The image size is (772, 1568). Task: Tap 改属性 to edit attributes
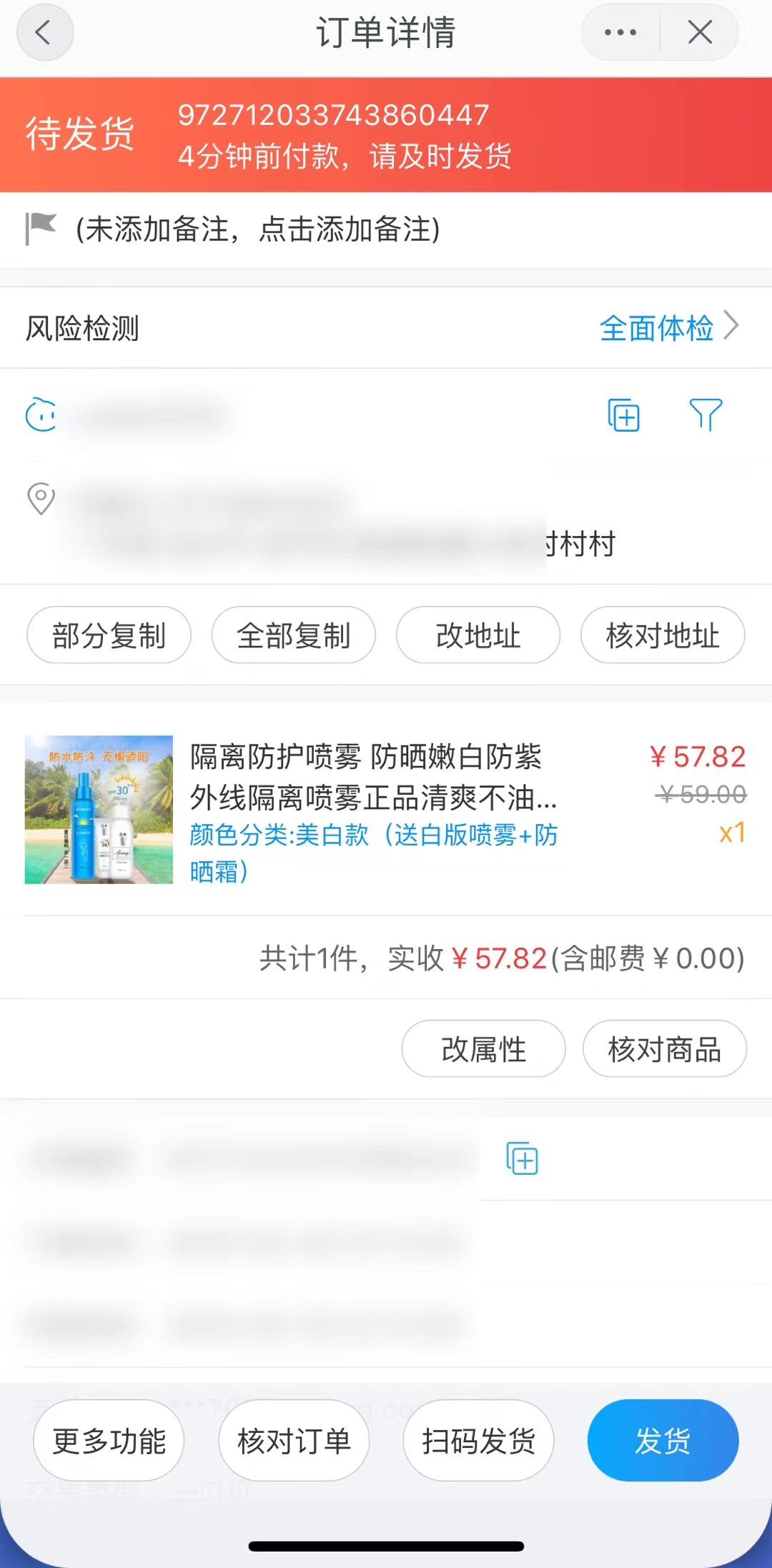pos(484,1048)
